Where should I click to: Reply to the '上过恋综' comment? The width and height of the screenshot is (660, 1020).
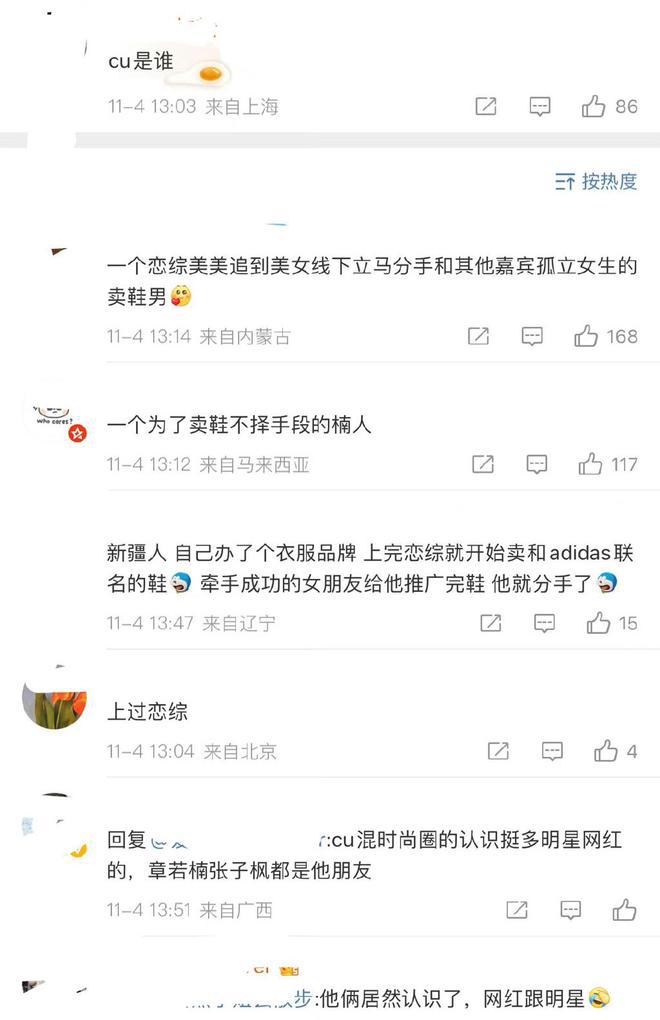[x=551, y=751]
